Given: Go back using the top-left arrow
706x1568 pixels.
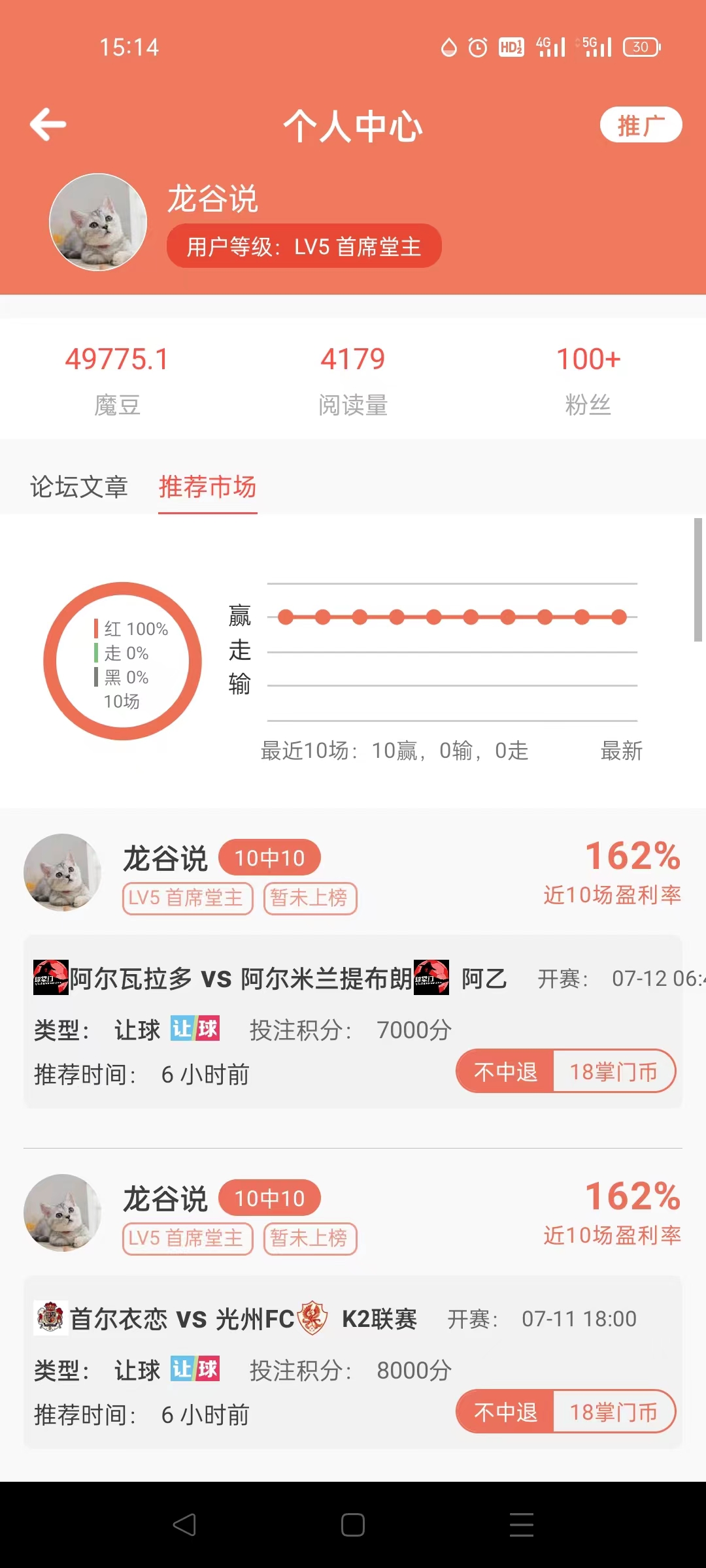Looking at the screenshot, I should point(48,124).
